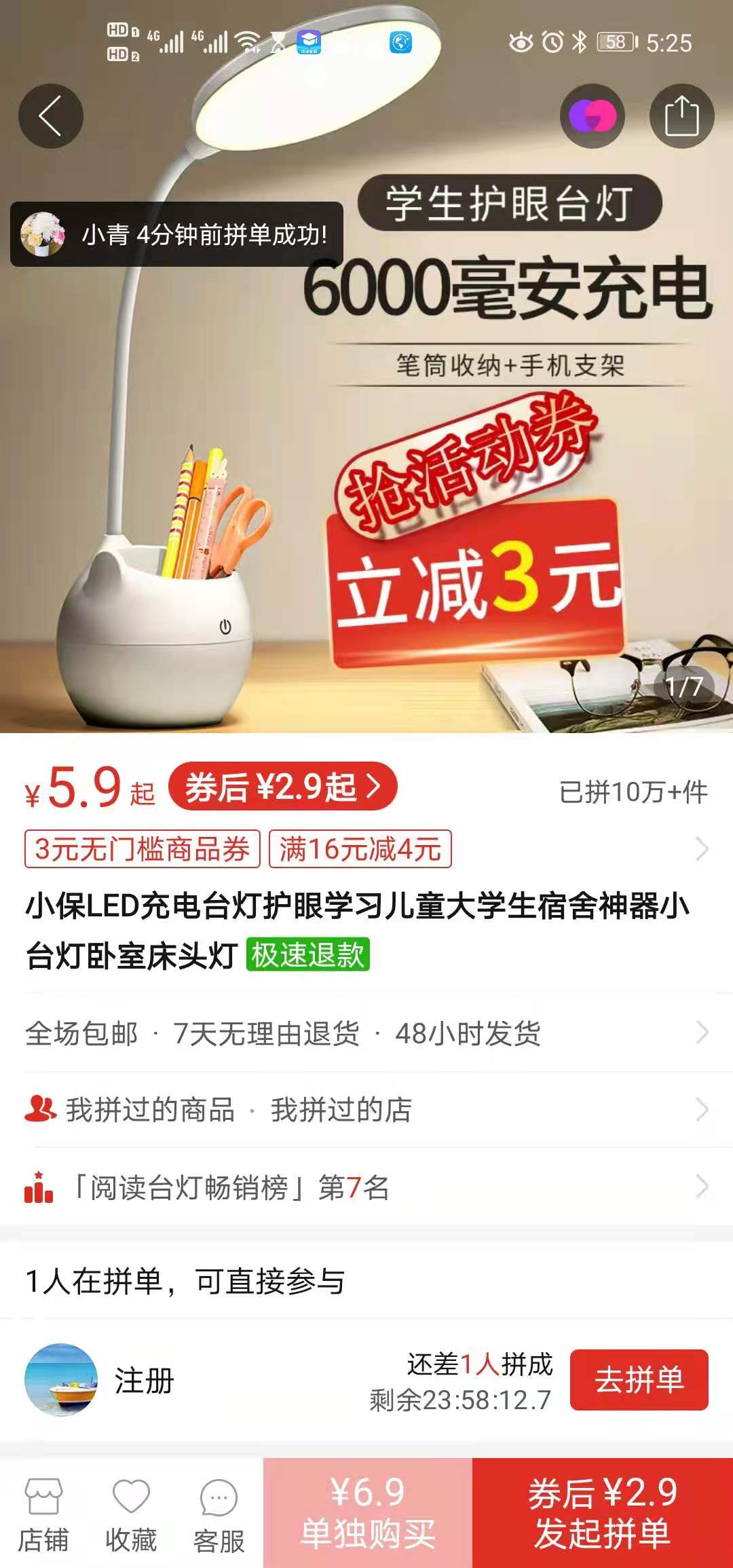This screenshot has width=733, height=1568.
Task: Share this desk lamp product
Action: pyautogui.click(x=681, y=116)
